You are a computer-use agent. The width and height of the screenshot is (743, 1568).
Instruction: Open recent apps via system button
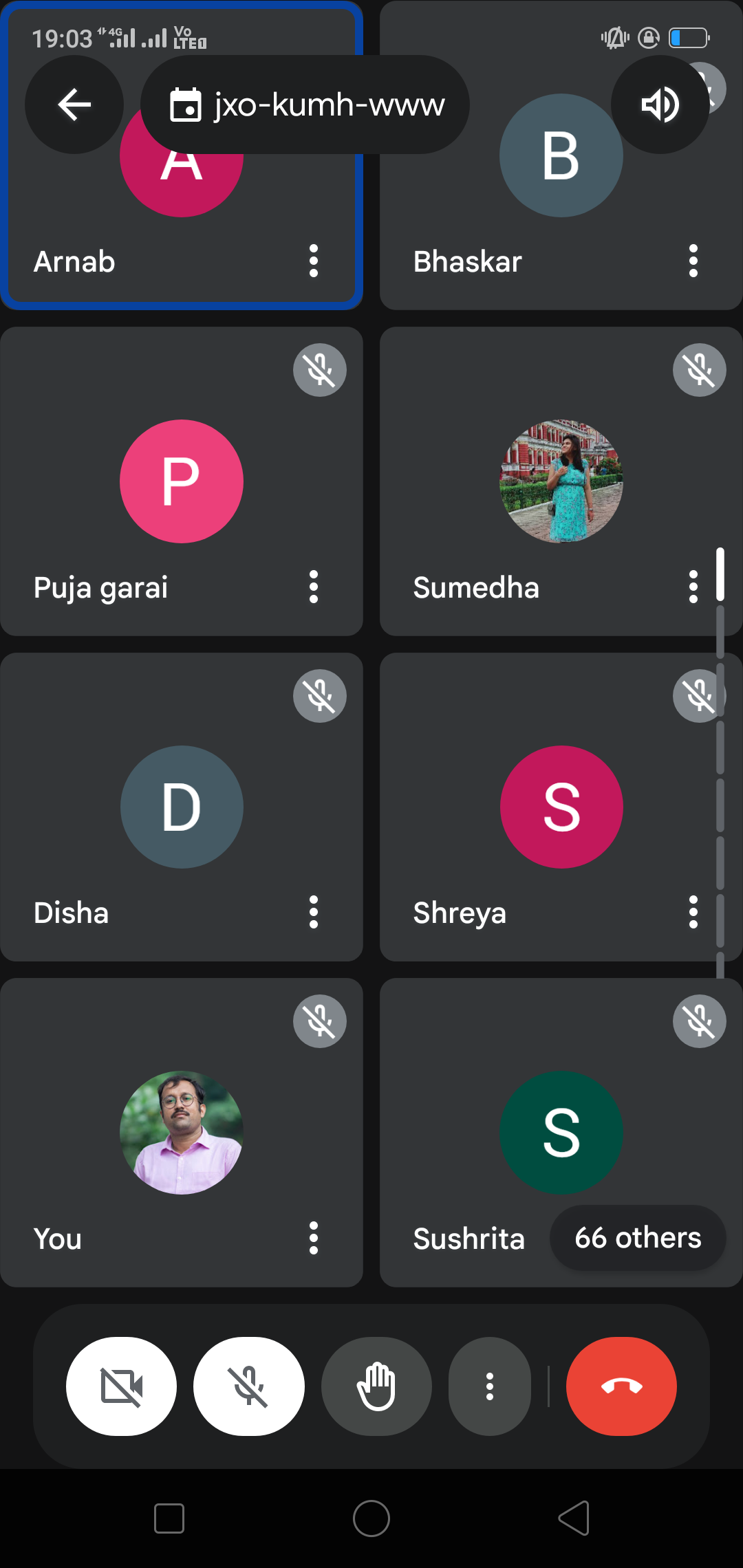[x=169, y=1518]
